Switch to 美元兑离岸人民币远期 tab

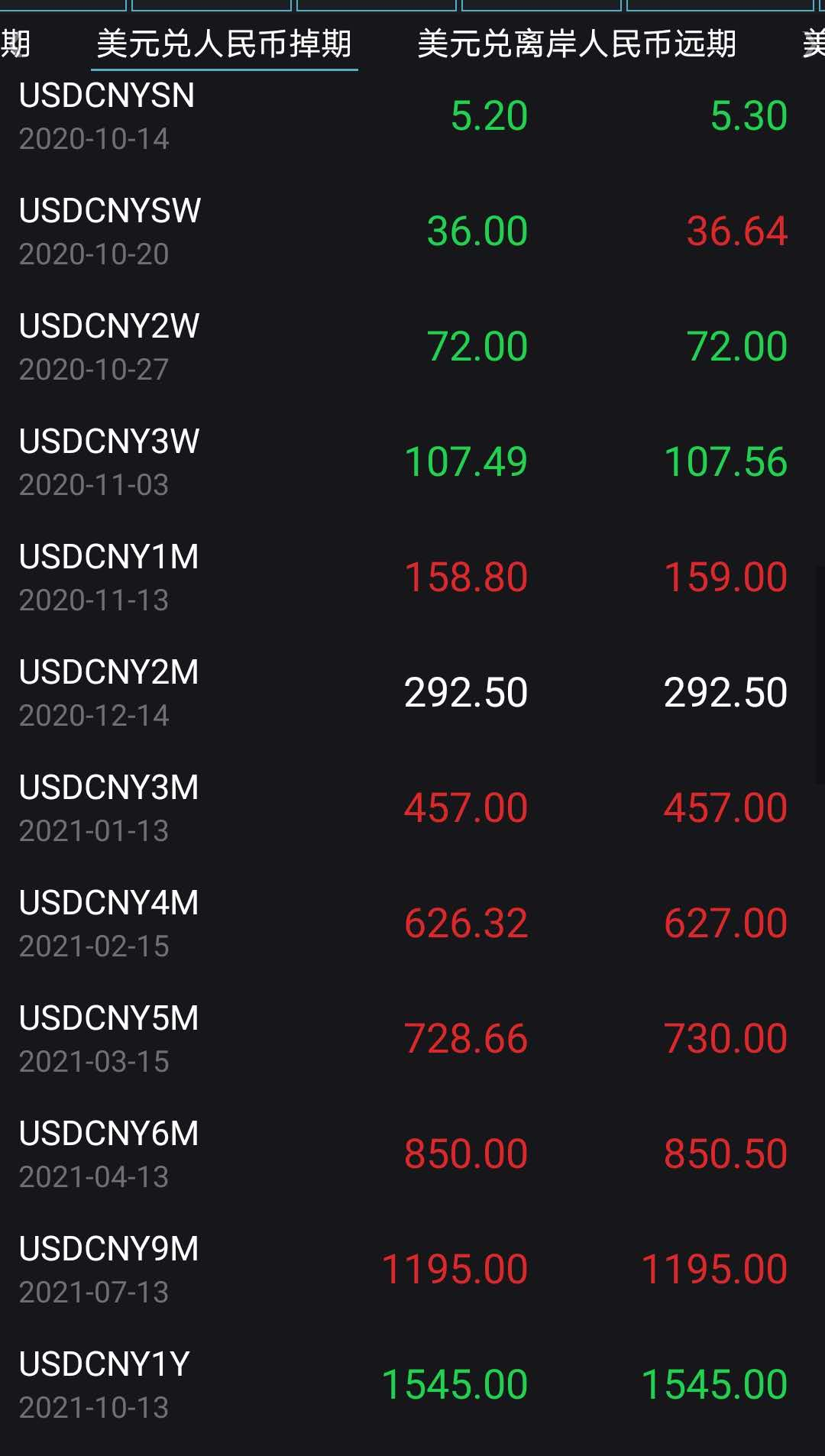577,44
